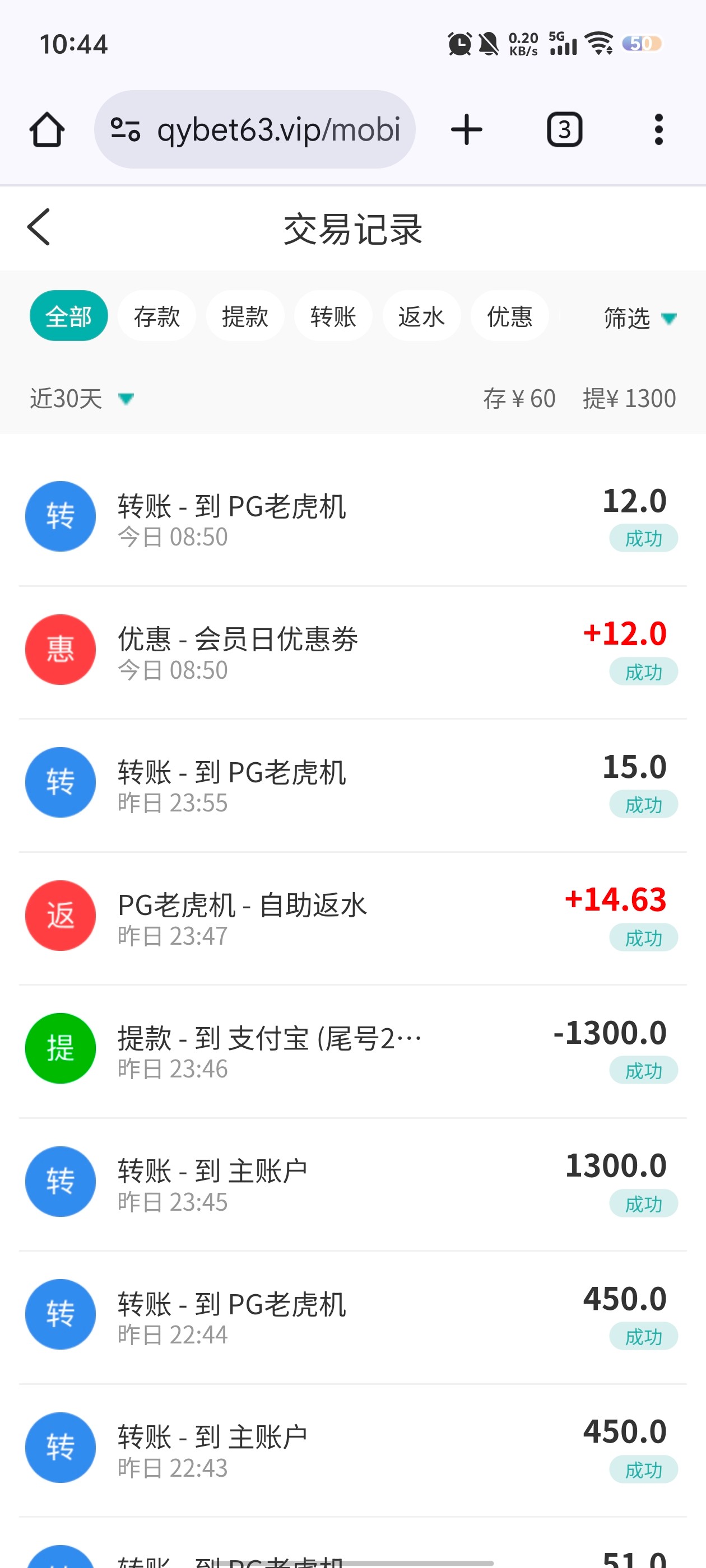Open the tab switcher showing 3 tabs
Screen dimensions: 706x1568
(564, 130)
